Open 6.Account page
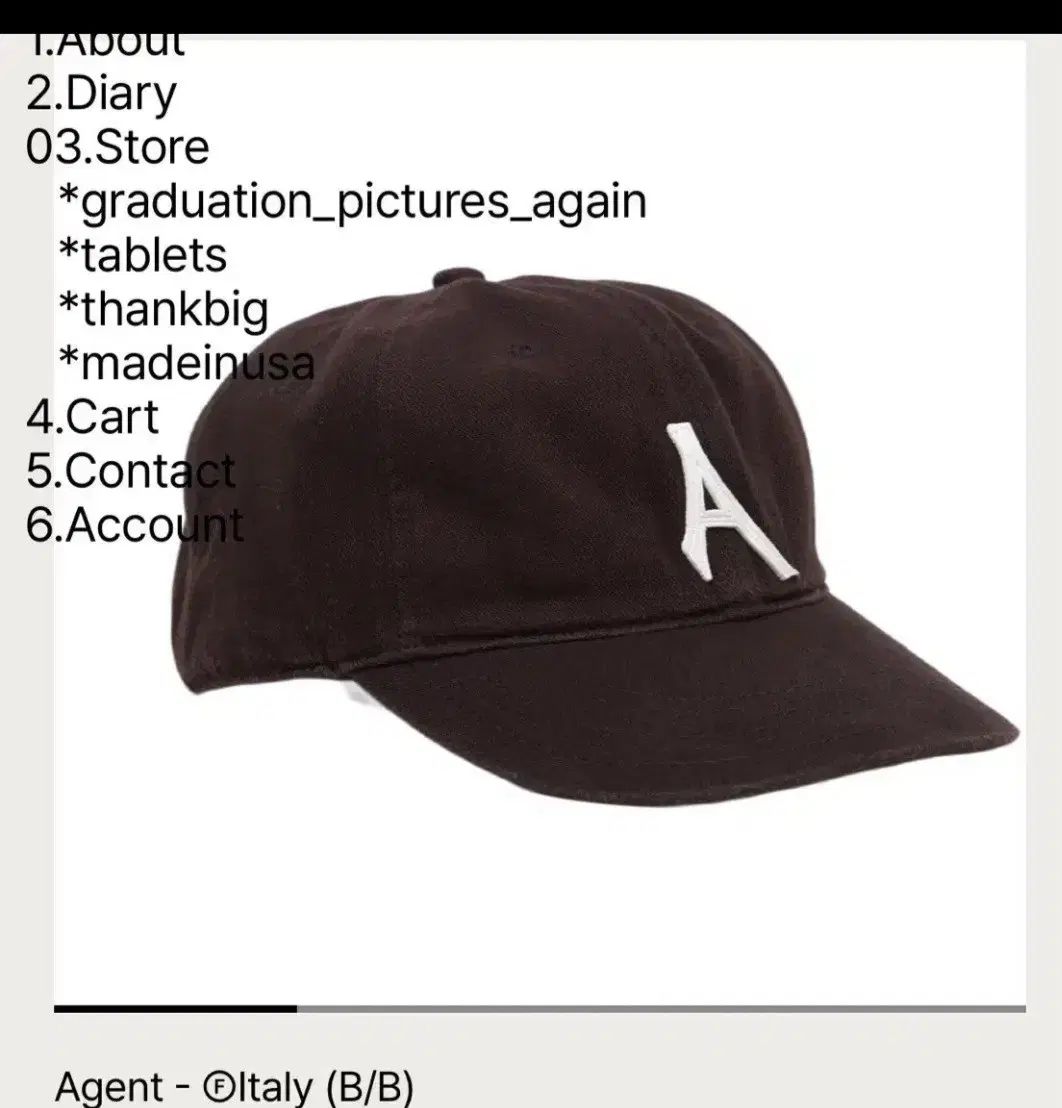Screen dimensions: 1062x1108 135,525
